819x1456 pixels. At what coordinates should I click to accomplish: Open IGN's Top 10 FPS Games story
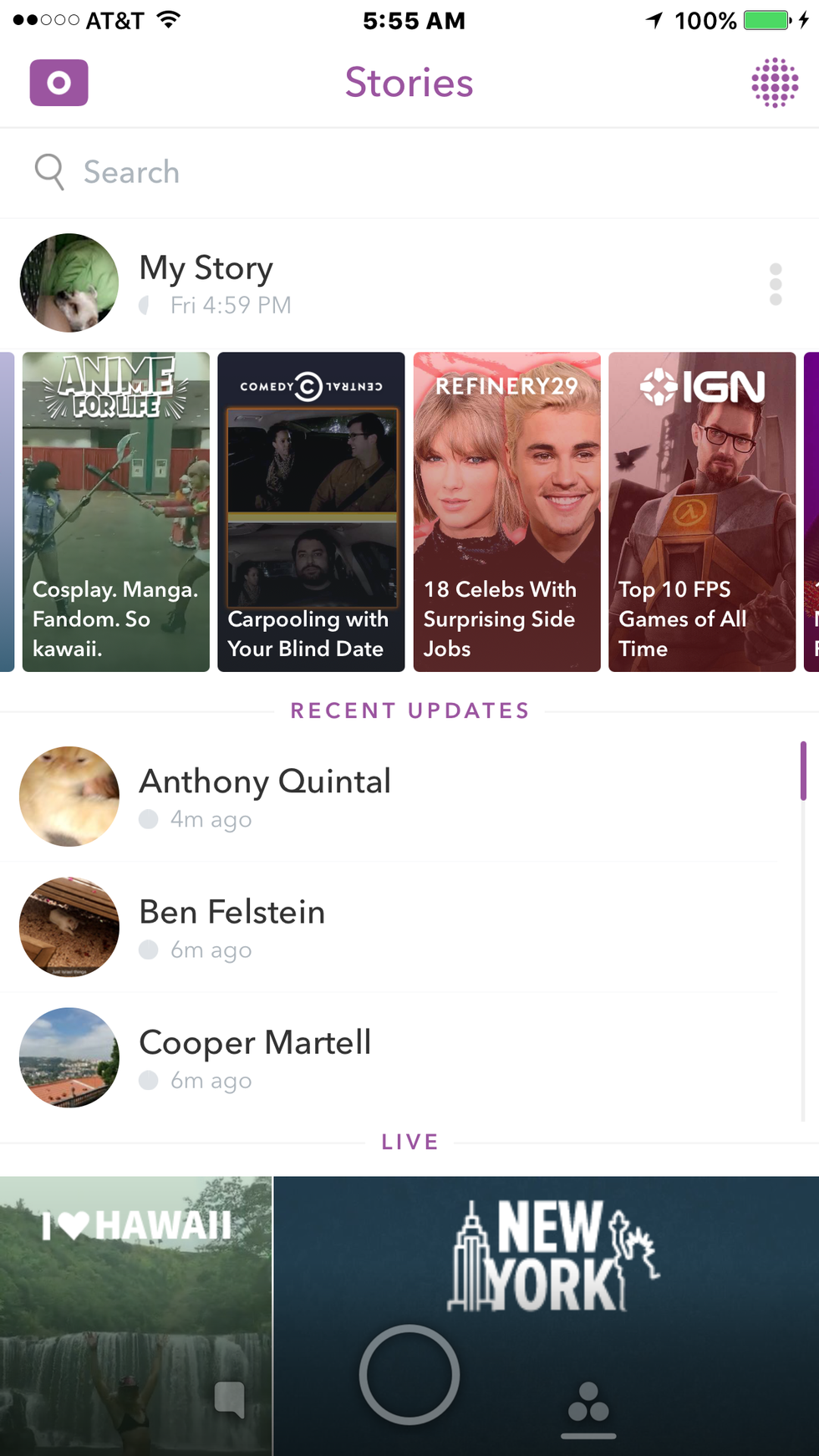702,512
